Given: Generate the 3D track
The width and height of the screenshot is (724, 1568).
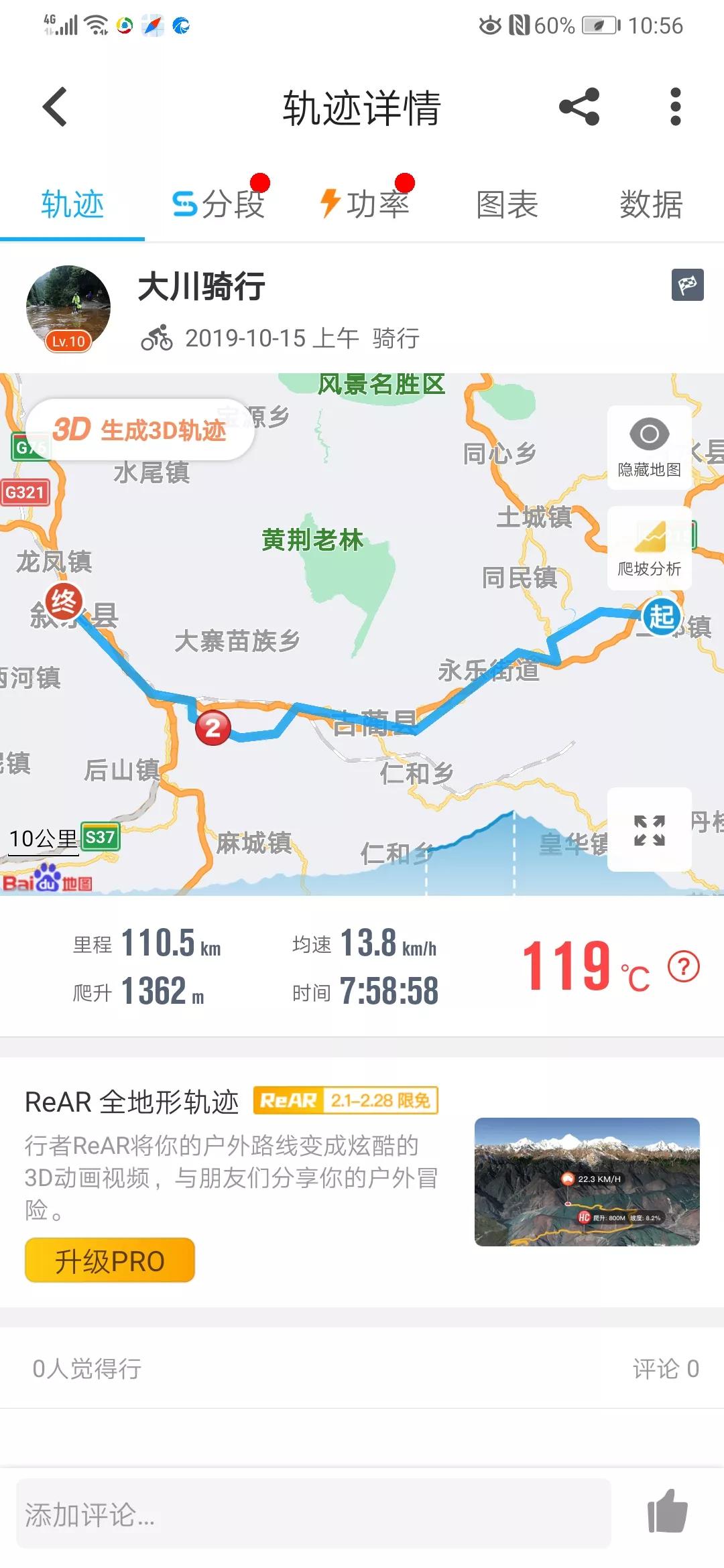Looking at the screenshot, I should (x=140, y=430).
